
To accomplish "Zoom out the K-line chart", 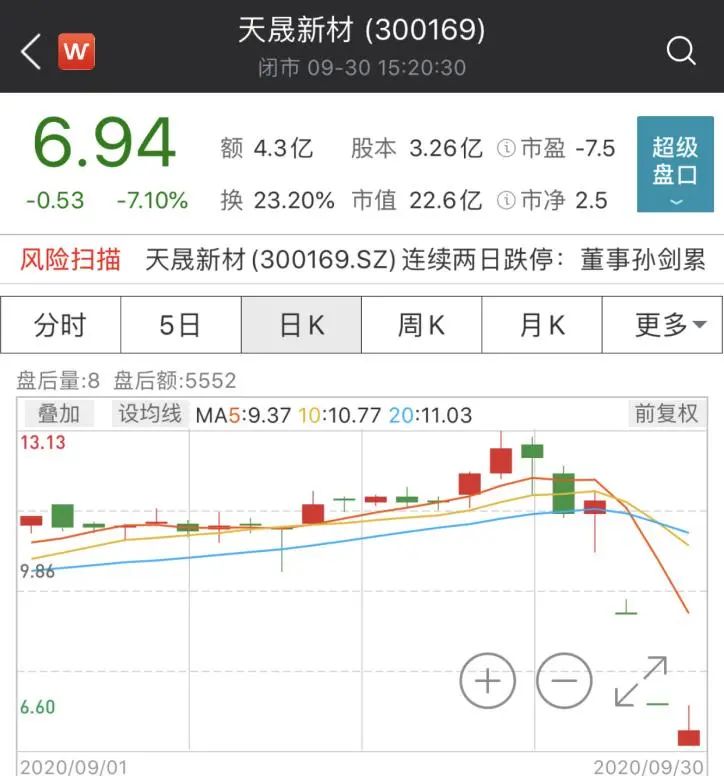I will pyautogui.click(x=564, y=681).
